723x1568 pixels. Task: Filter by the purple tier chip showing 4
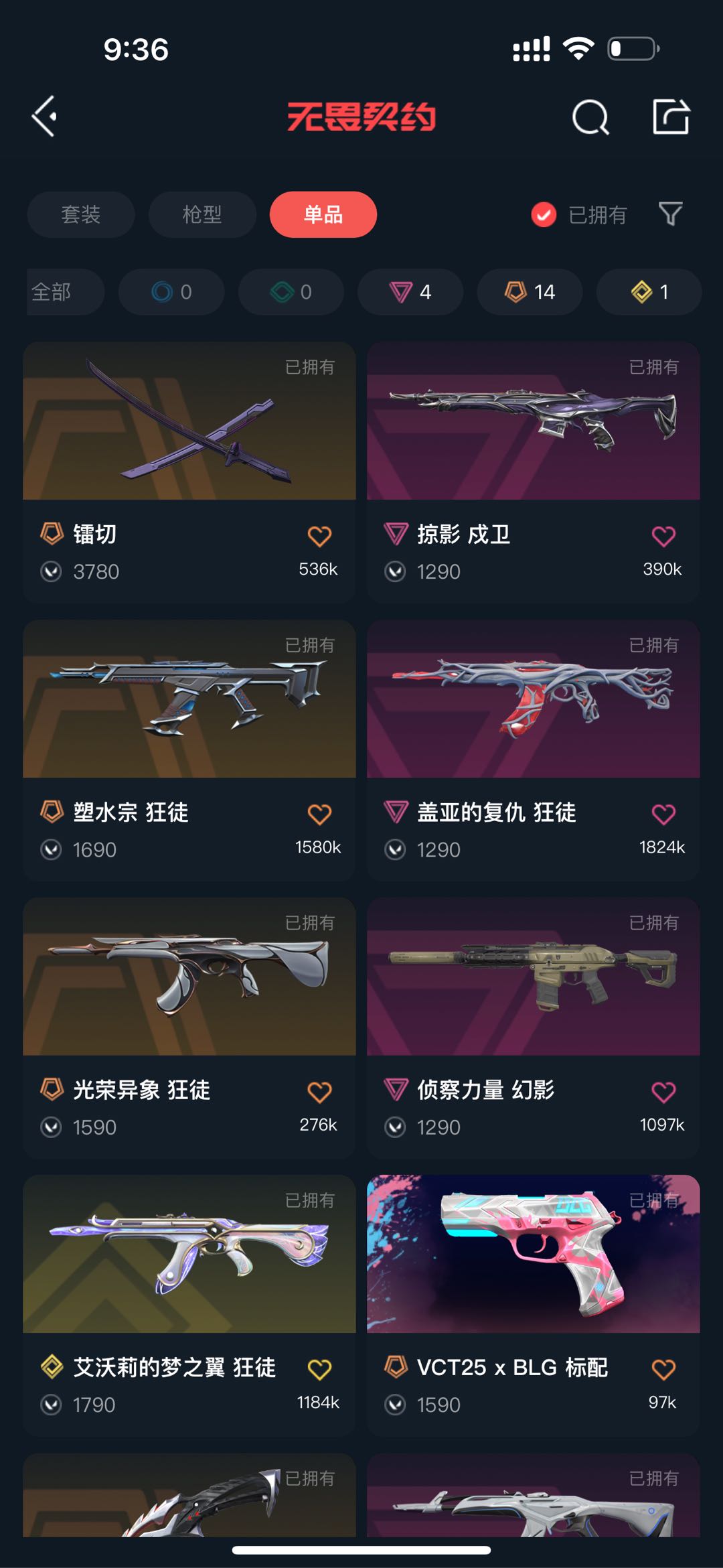click(x=410, y=292)
